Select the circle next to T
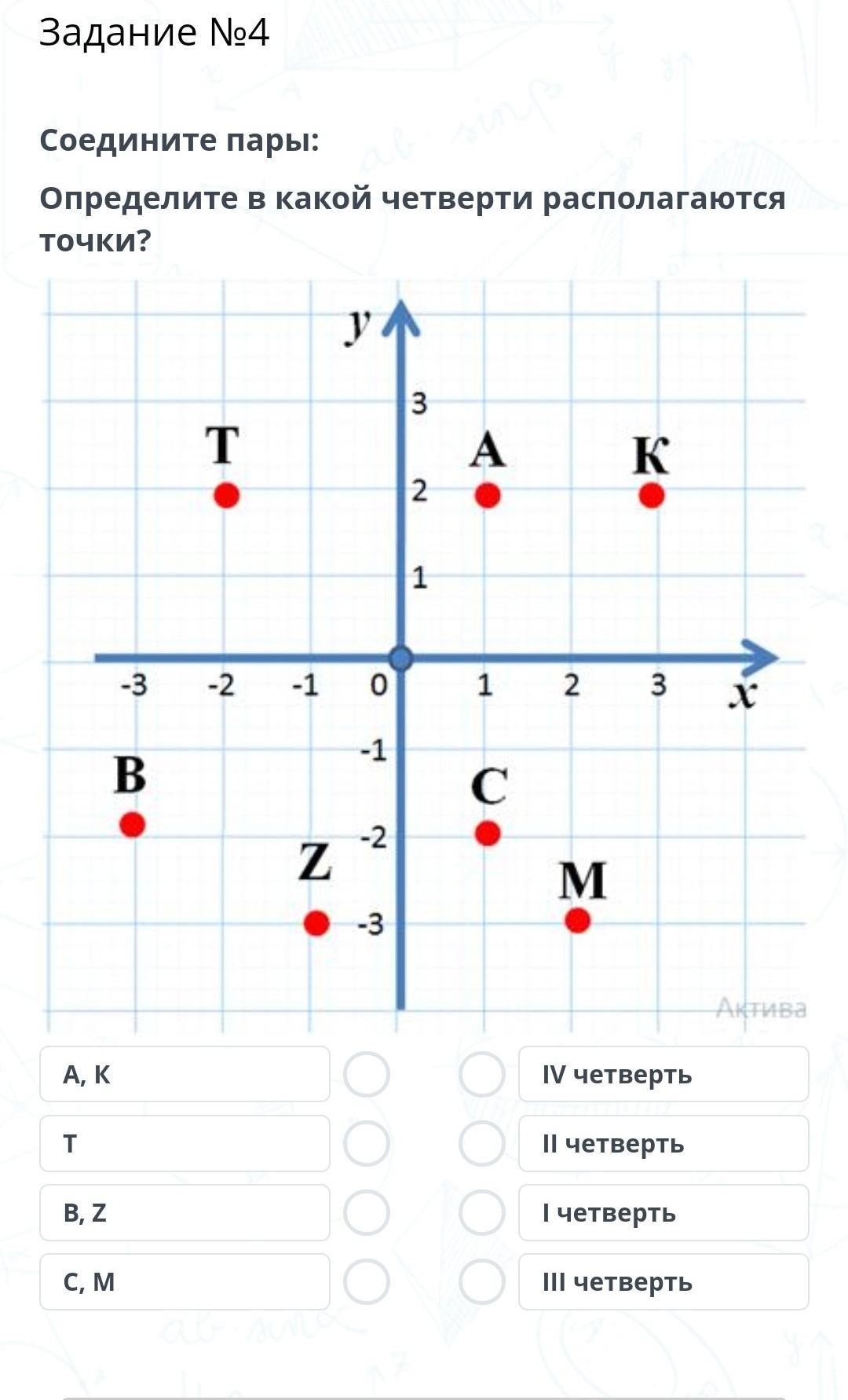The height and width of the screenshot is (1400, 848). coord(367,1143)
